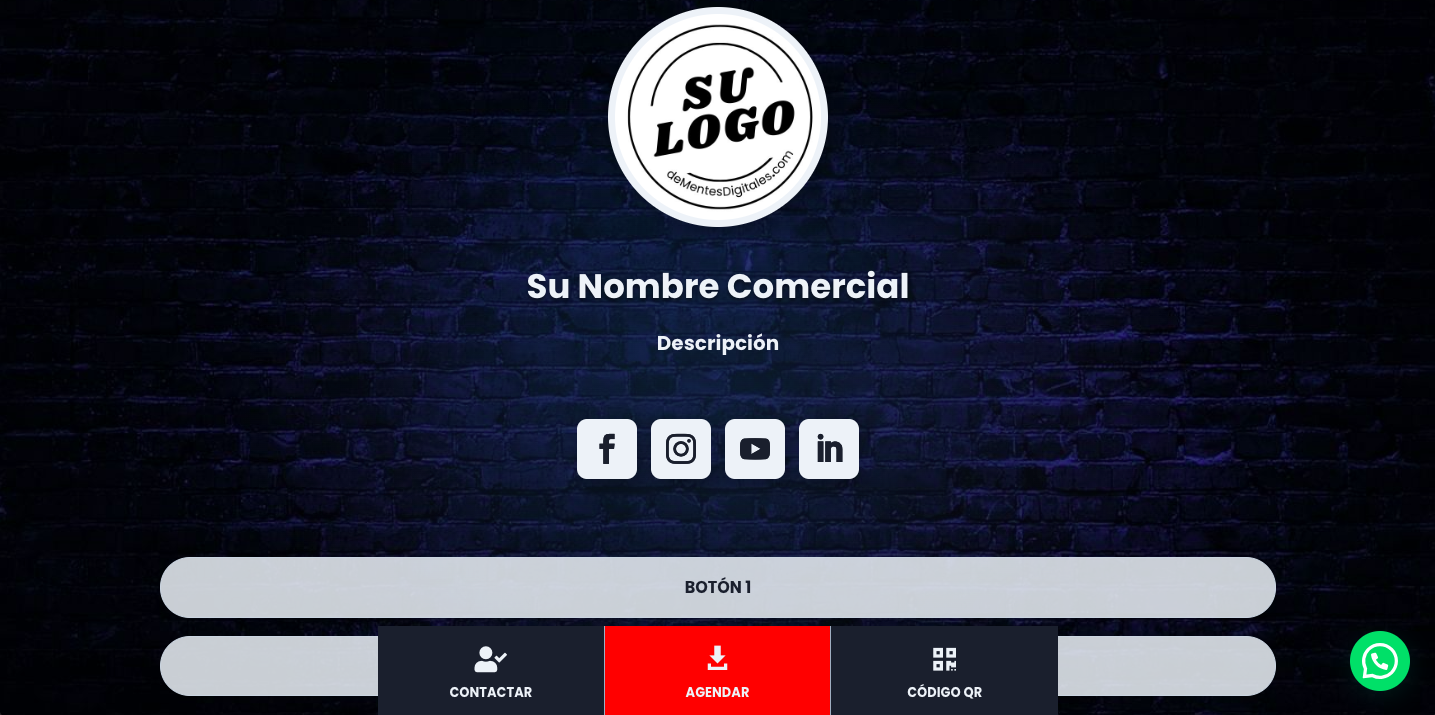The image size is (1435, 715).
Task: Open the LinkedIn page
Action: pyautogui.click(x=828, y=449)
